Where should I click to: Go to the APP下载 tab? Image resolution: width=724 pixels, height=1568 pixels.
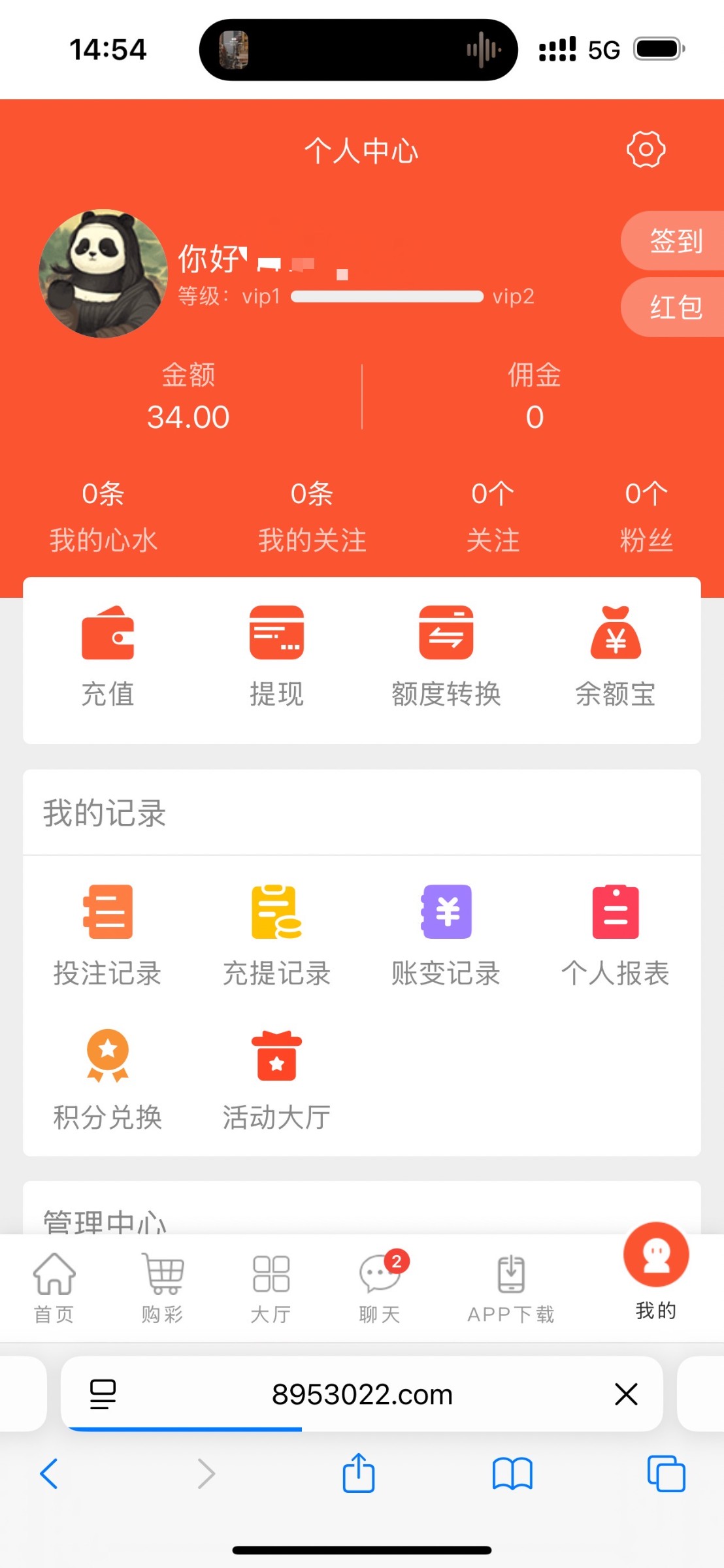click(510, 1288)
